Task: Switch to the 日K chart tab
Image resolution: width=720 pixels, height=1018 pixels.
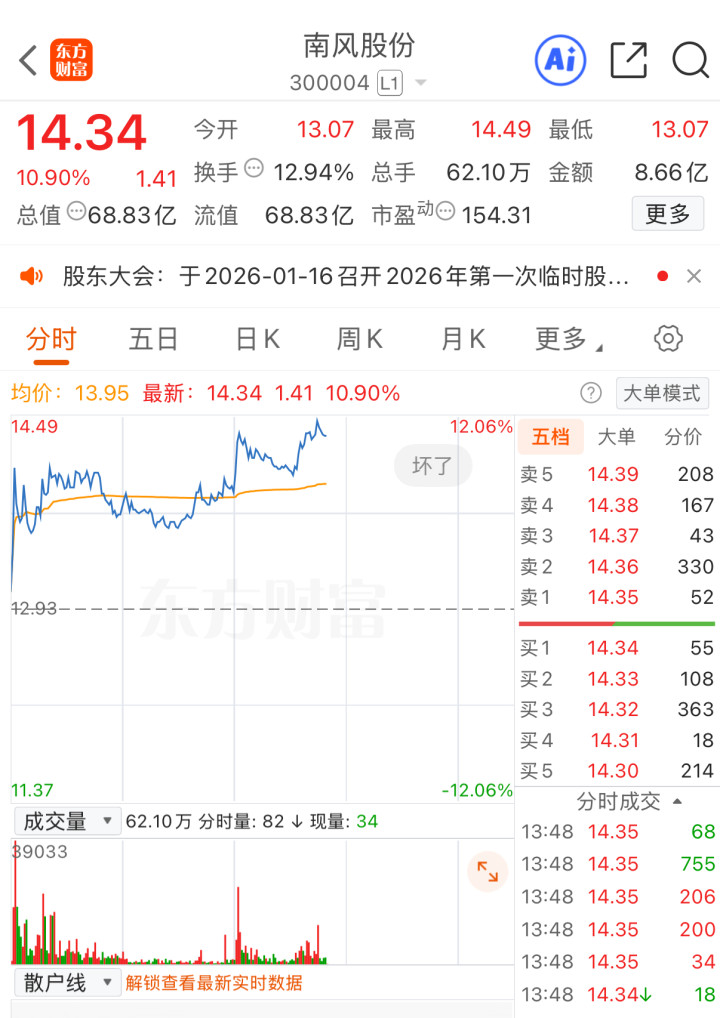Action: 257,339
